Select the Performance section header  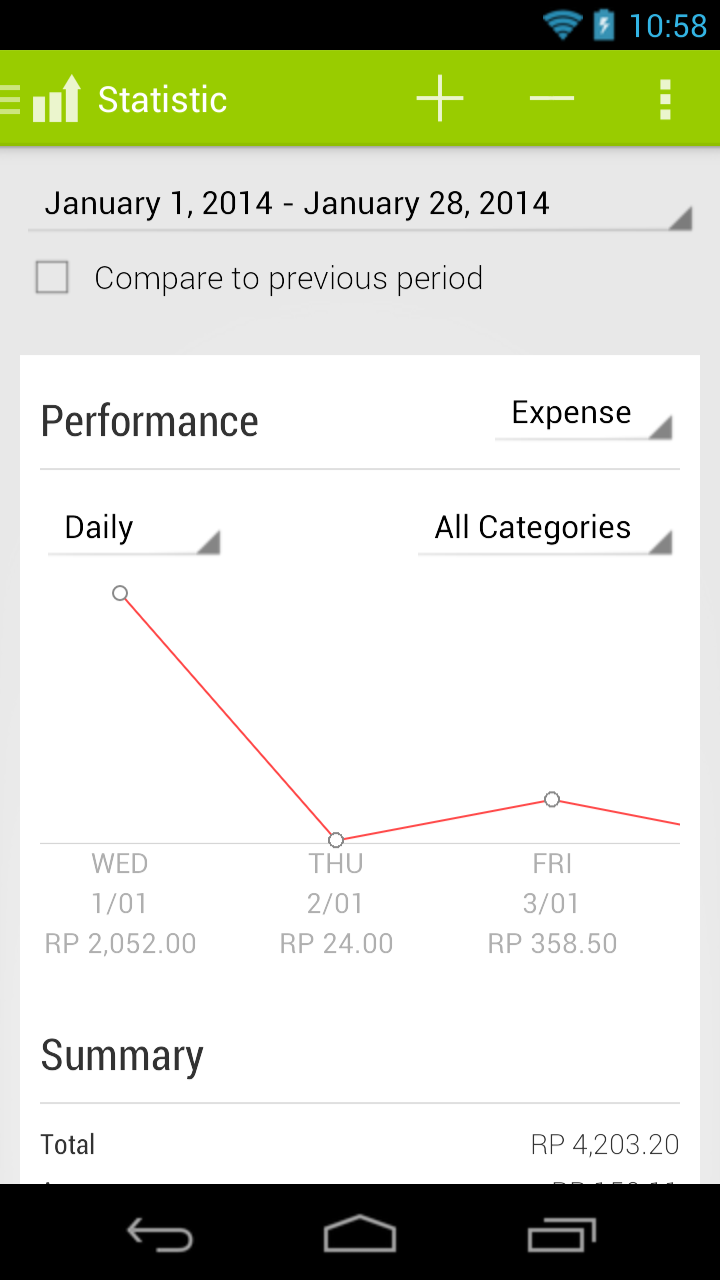click(x=149, y=420)
